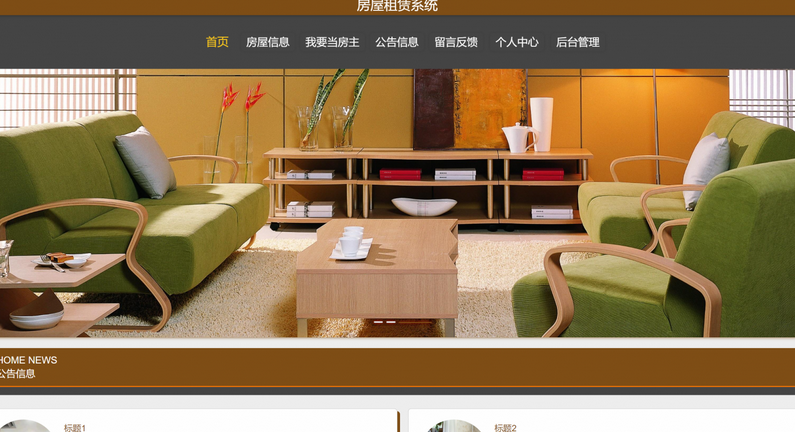
Task: Enter 后台管理 admin area
Action: point(577,42)
